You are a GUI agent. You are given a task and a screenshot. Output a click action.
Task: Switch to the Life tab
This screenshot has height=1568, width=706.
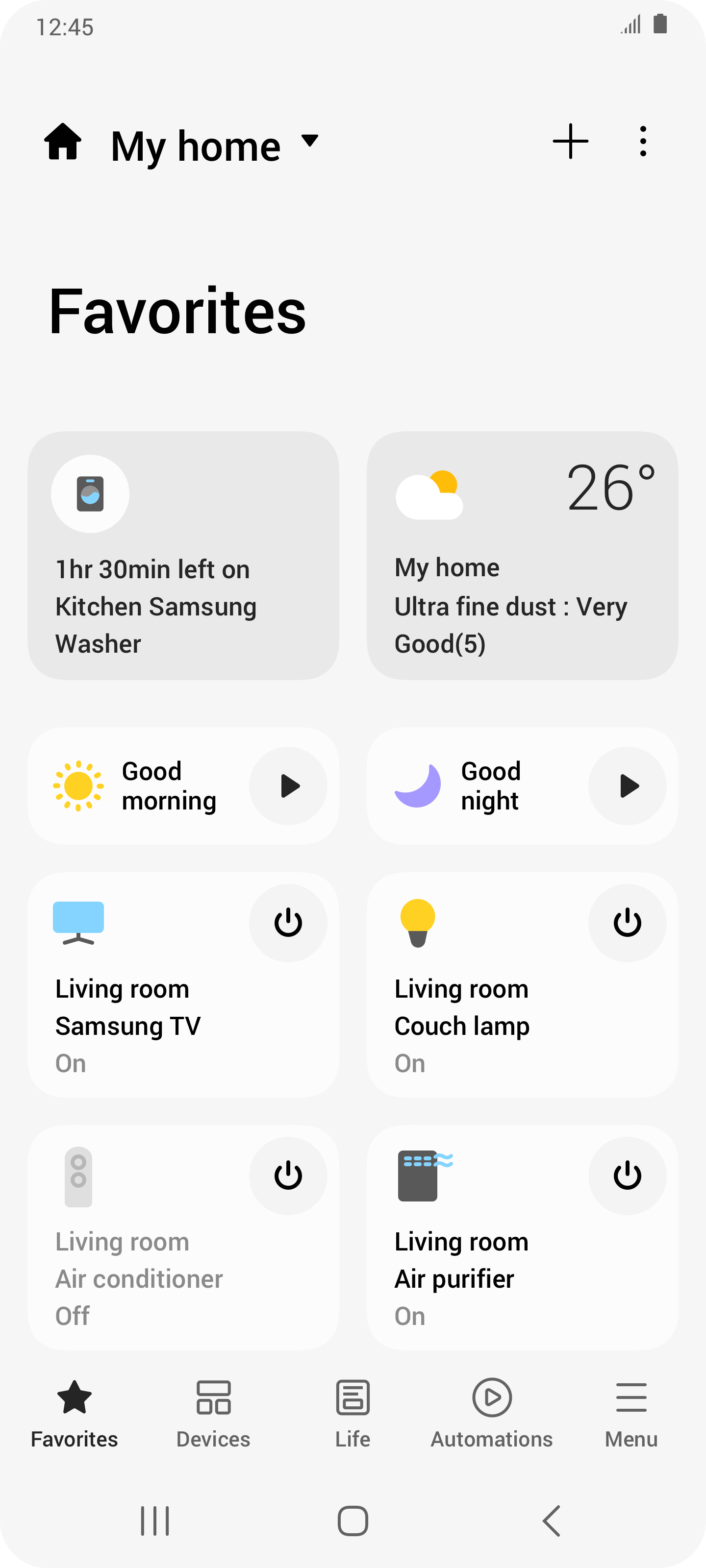coord(353,1414)
